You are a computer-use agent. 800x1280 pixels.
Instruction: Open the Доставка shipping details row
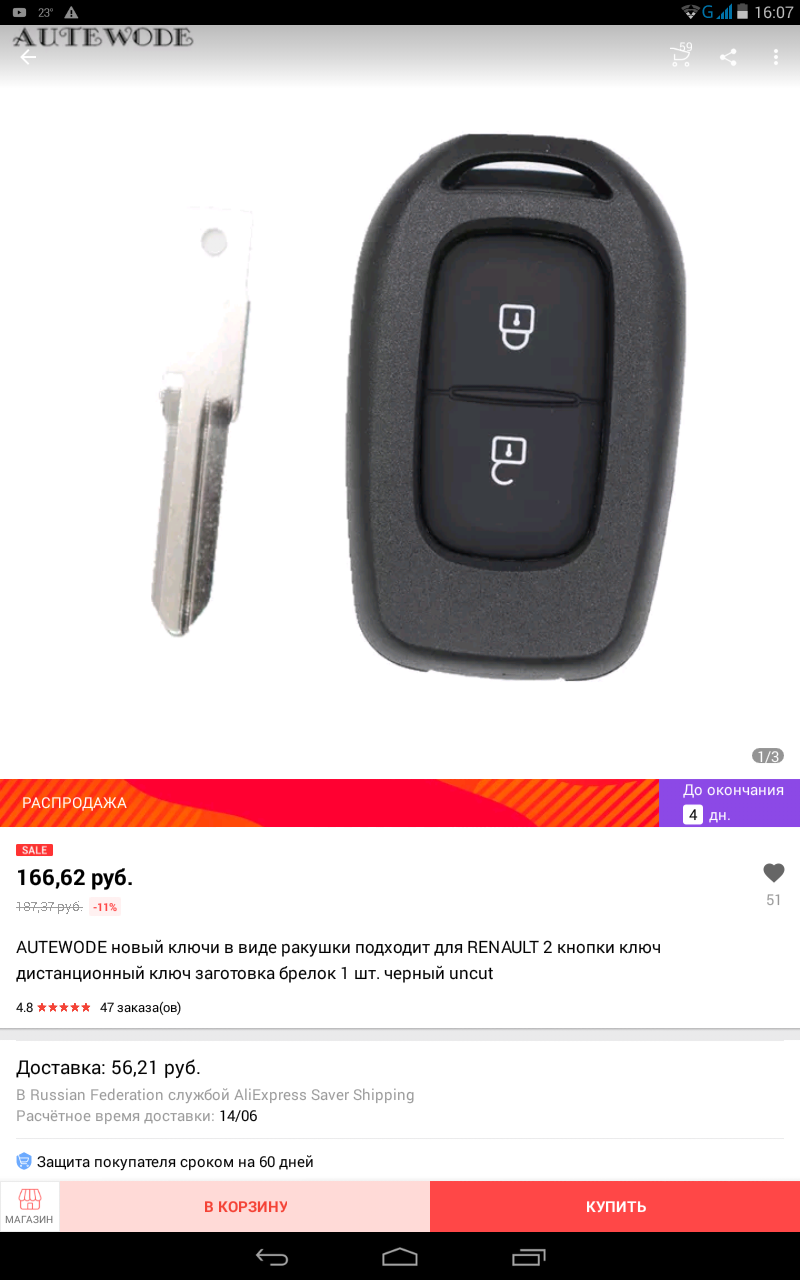pyautogui.click(x=400, y=1091)
